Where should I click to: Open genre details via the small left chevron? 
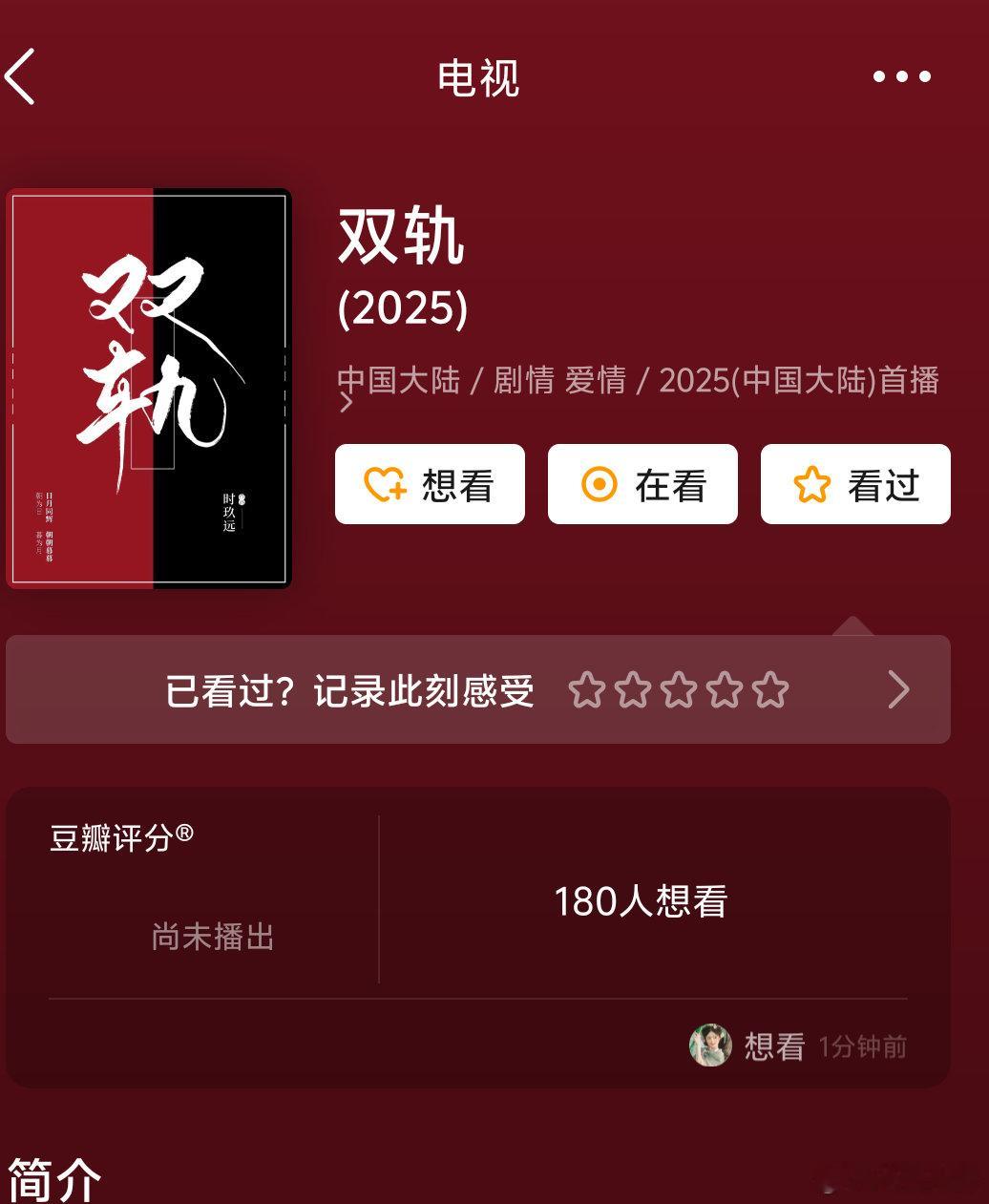pos(347,403)
